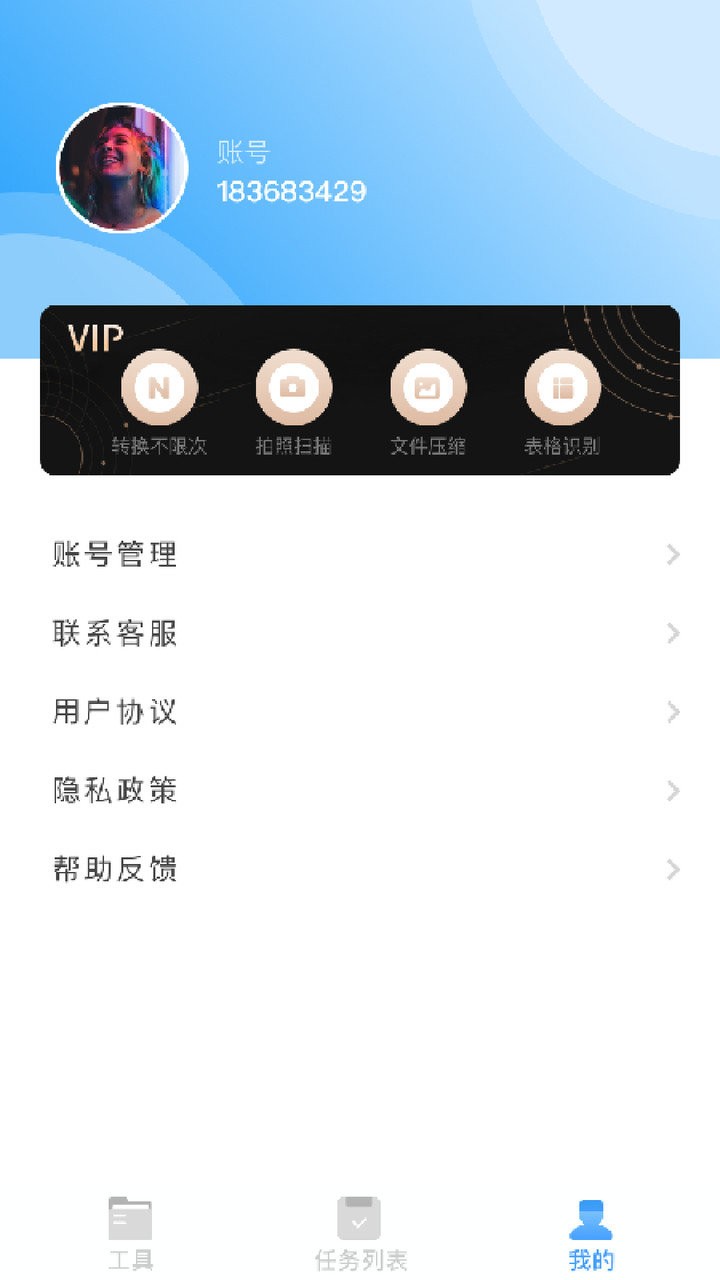View the 用户协议 user agreement
The width and height of the screenshot is (720, 1280).
pyautogui.click(x=360, y=712)
